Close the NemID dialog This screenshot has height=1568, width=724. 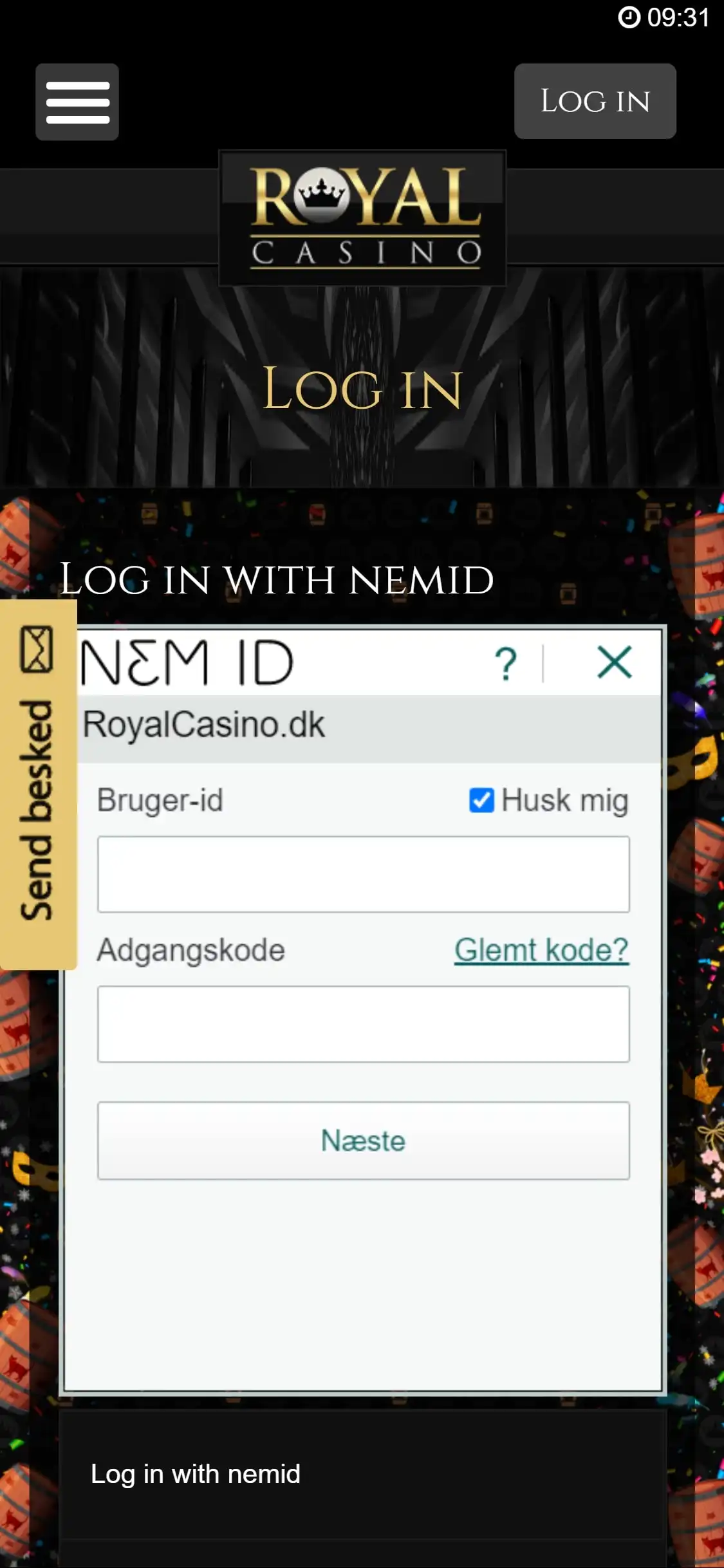click(615, 662)
